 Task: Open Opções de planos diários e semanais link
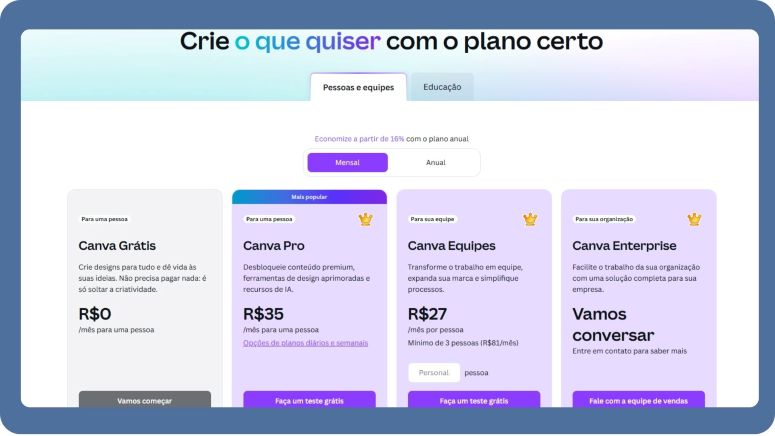point(304,343)
